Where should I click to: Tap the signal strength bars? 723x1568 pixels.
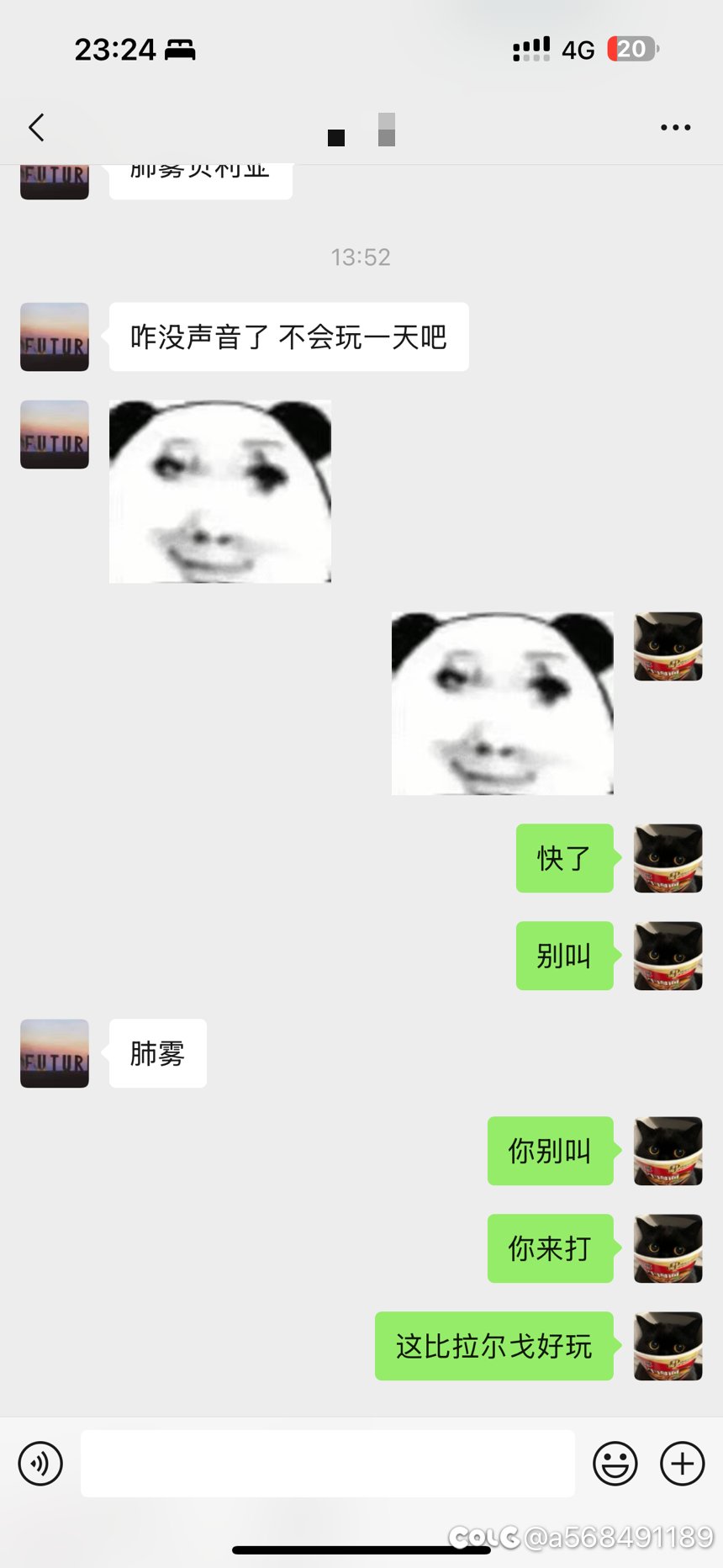[x=530, y=48]
